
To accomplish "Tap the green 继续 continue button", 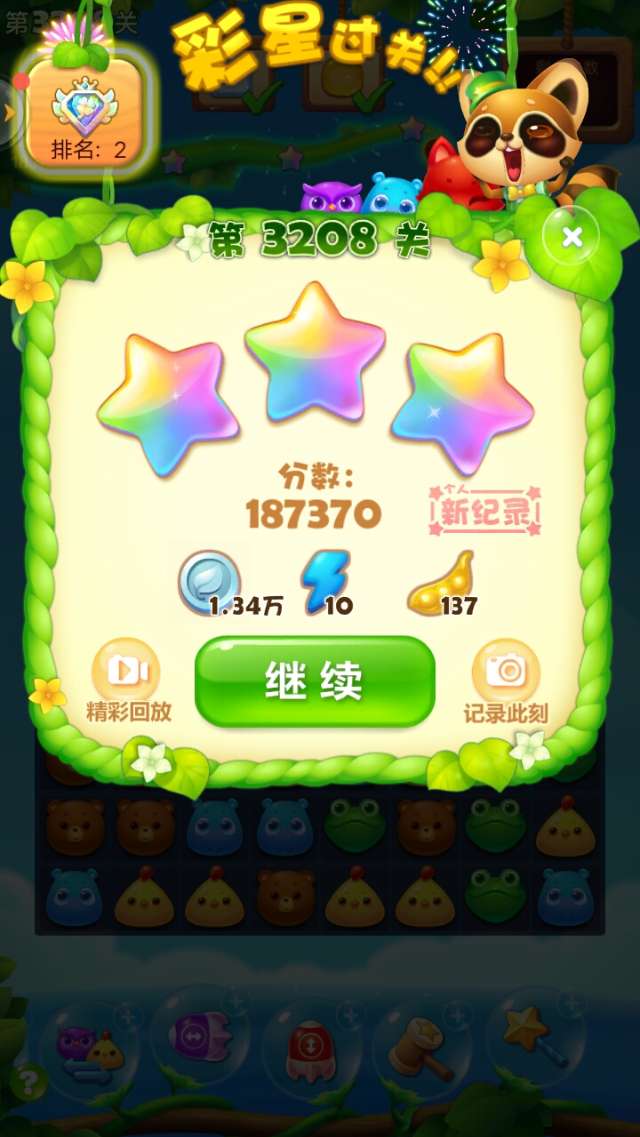I will [315, 681].
